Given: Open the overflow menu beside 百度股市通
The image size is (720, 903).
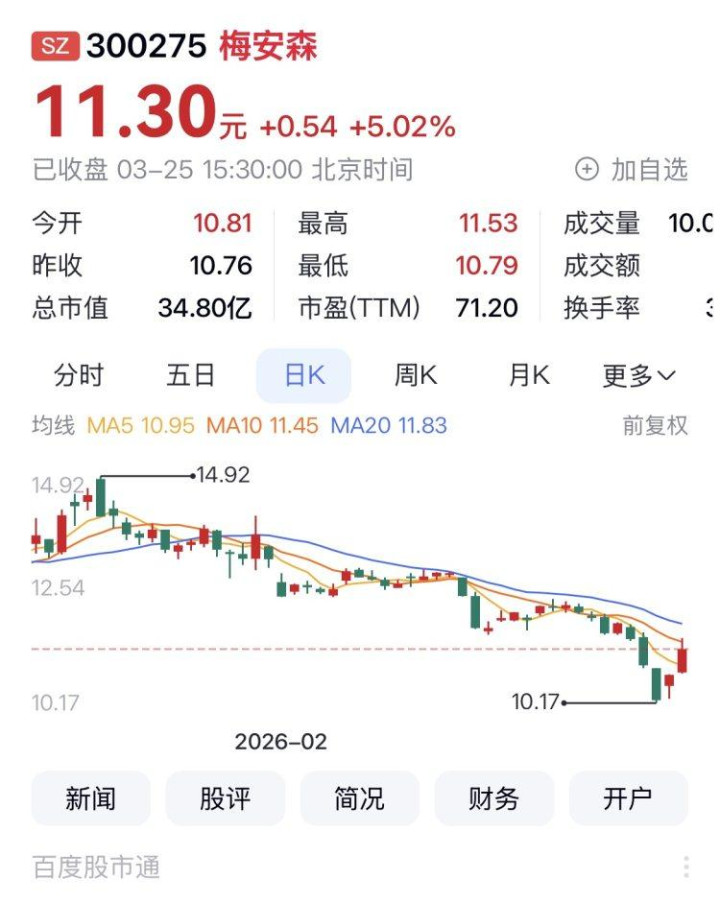Looking at the screenshot, I should coord(686,866).
